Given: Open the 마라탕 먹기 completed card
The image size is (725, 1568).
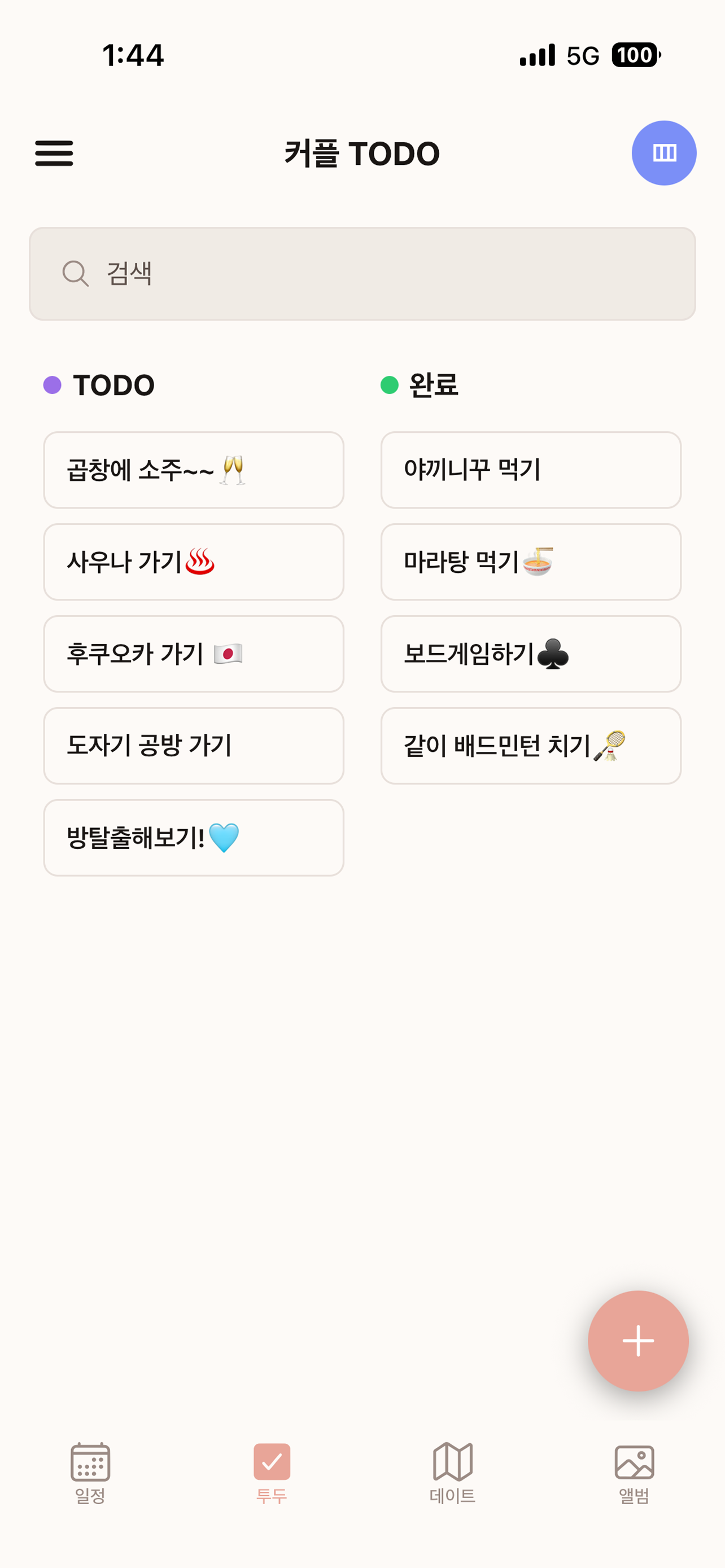Looking at the screenshot, I should [x=531, y=562].
